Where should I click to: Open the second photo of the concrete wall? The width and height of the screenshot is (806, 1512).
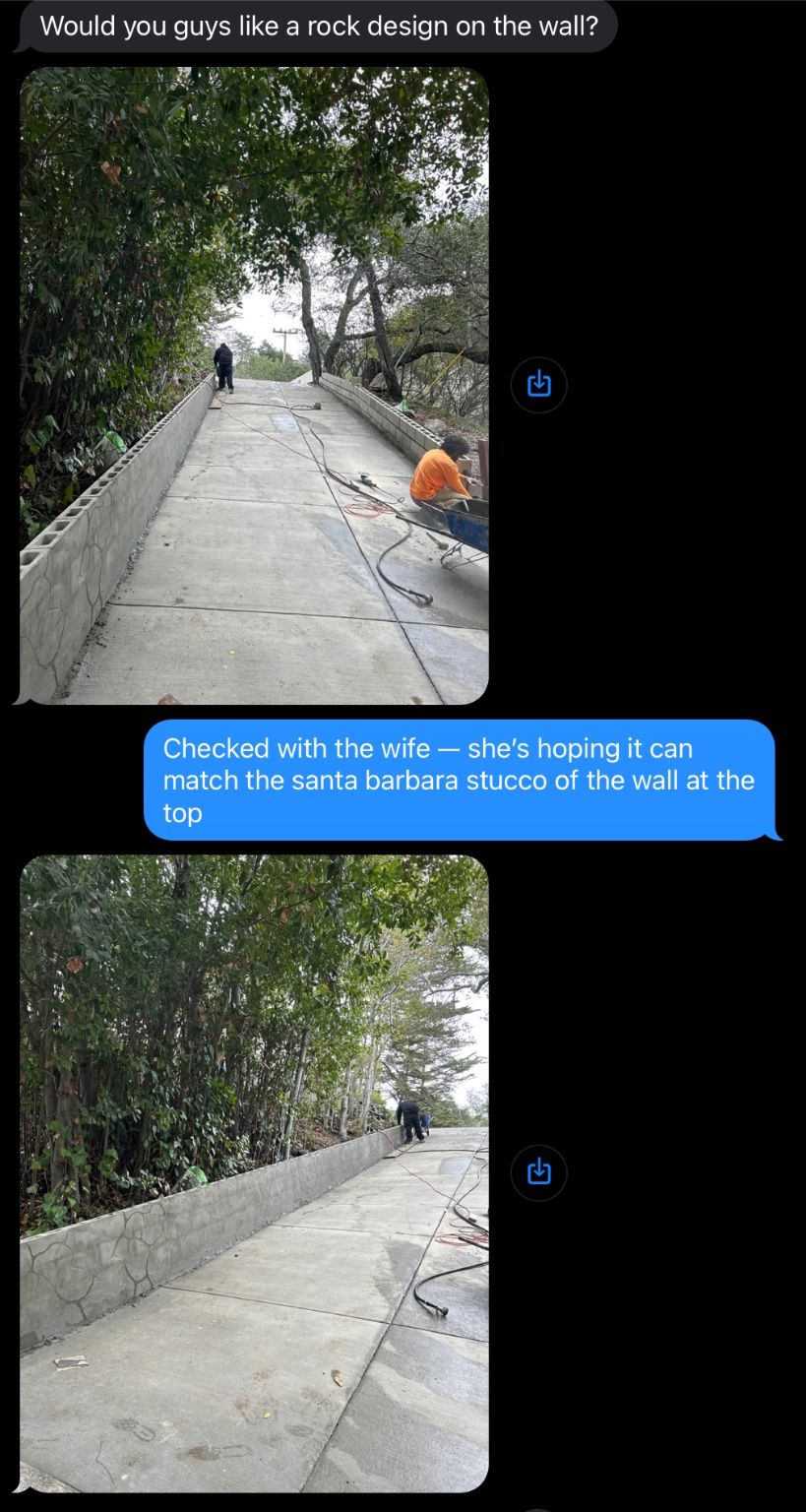coord(254,1173)
